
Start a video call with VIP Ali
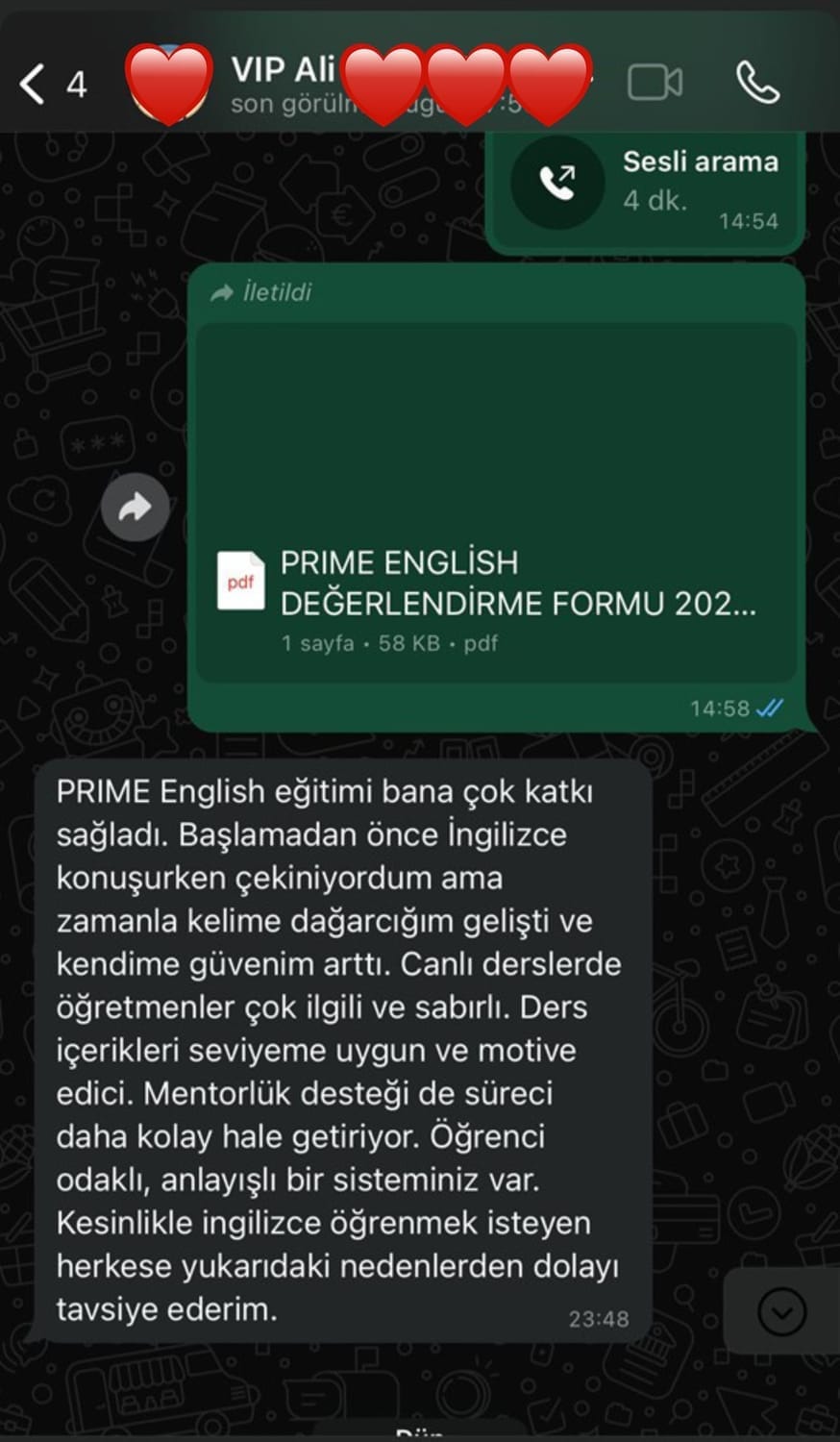(x=655, y=83)
